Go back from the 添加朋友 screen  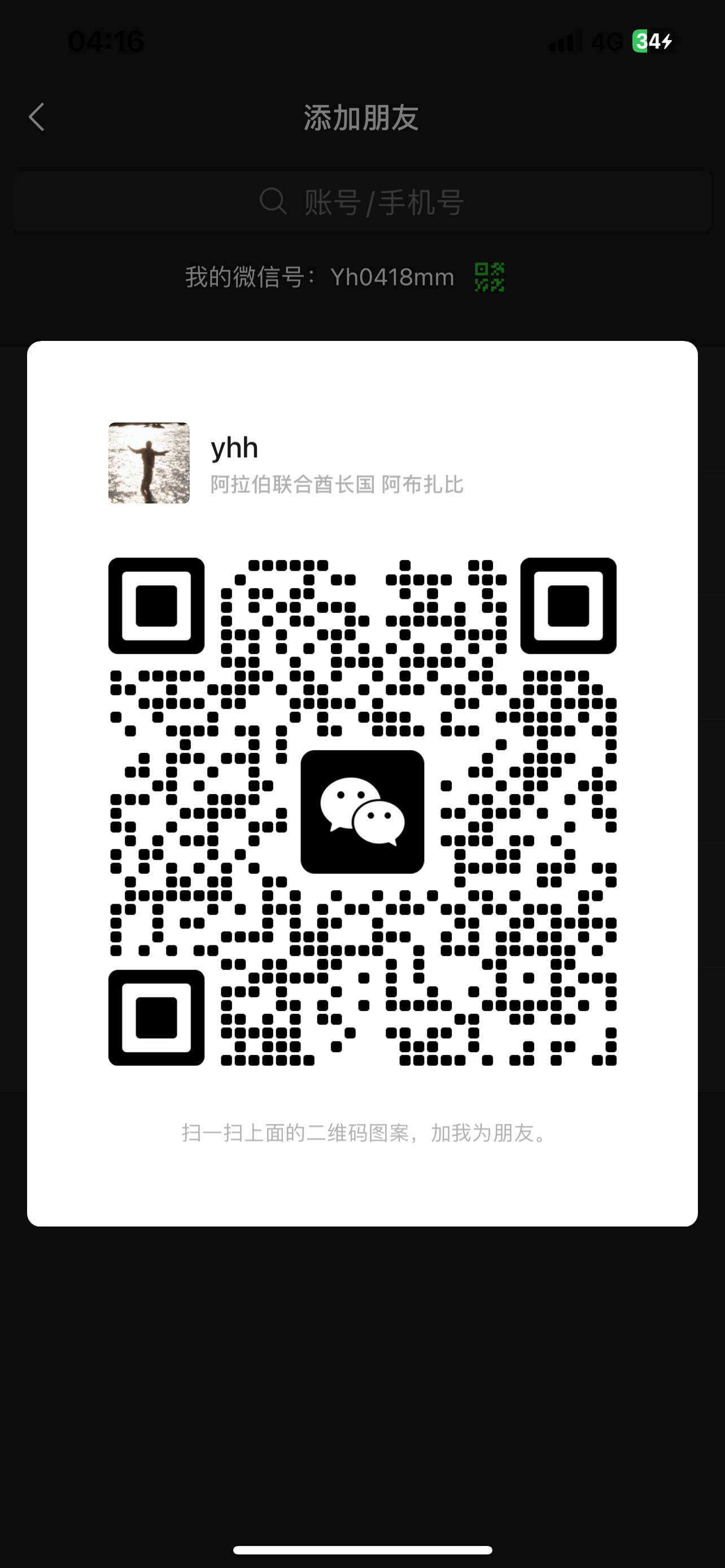point(37,117)
